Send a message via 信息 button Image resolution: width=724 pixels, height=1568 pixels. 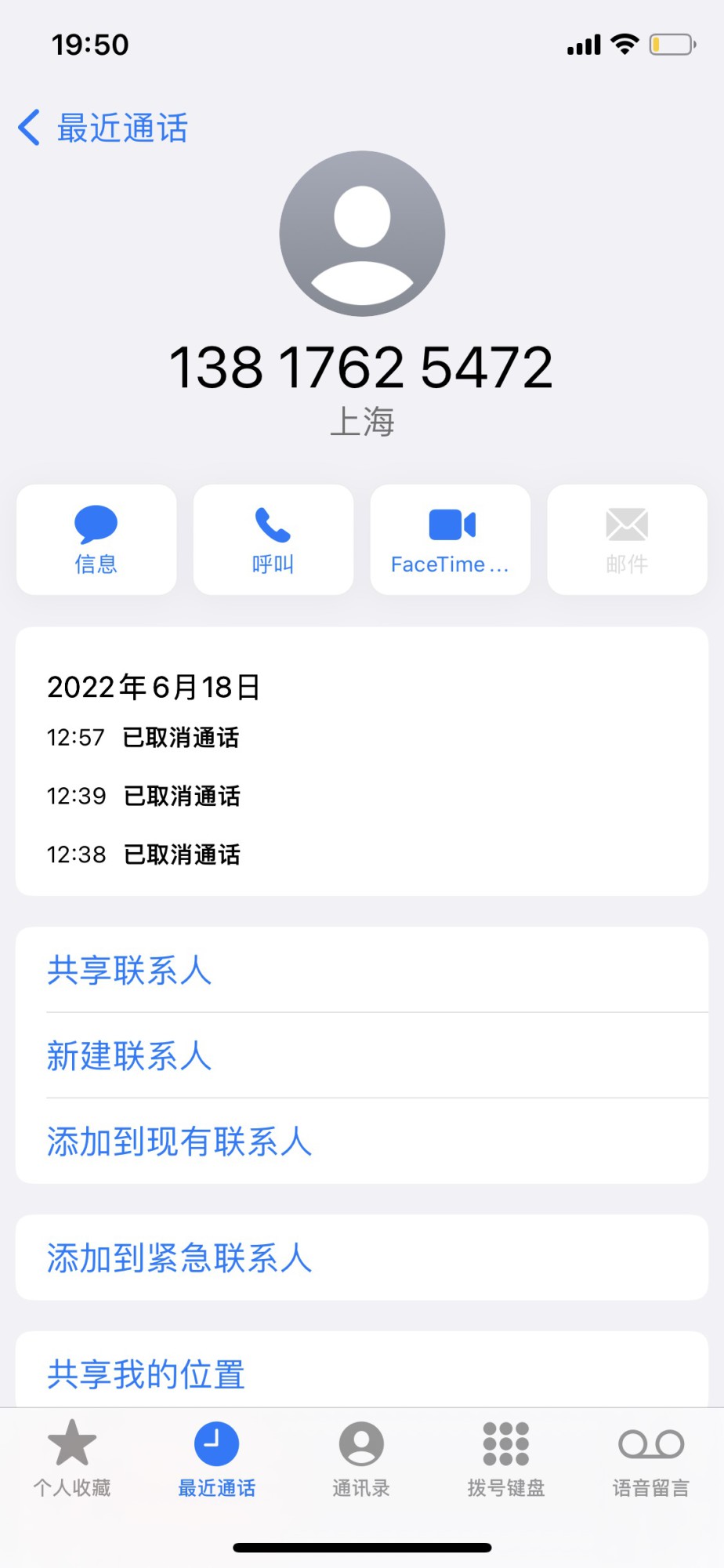coord(96,539)
